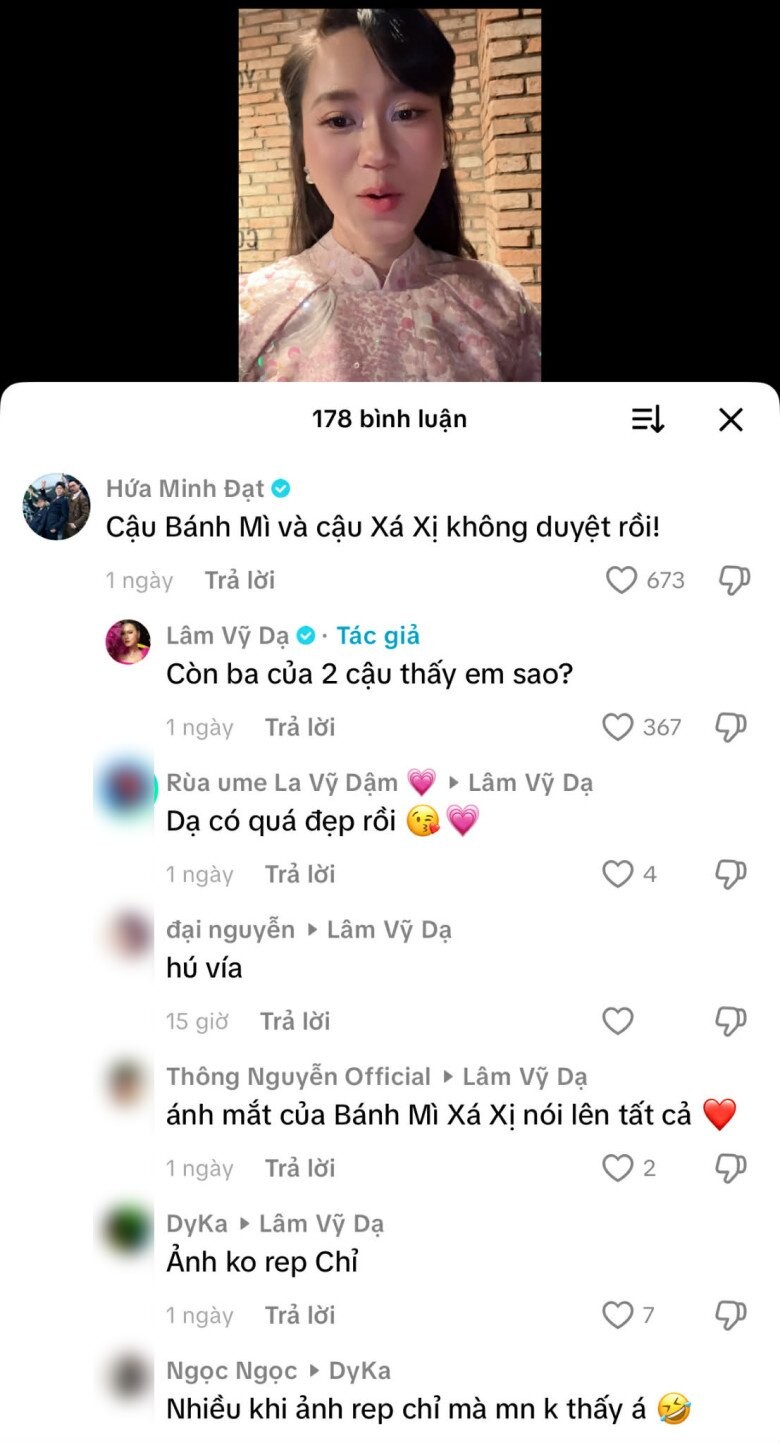Dislike Hứa Minh Đạt's comment
Viewport: 780px width, 1443px height.
tap(734, 580)
